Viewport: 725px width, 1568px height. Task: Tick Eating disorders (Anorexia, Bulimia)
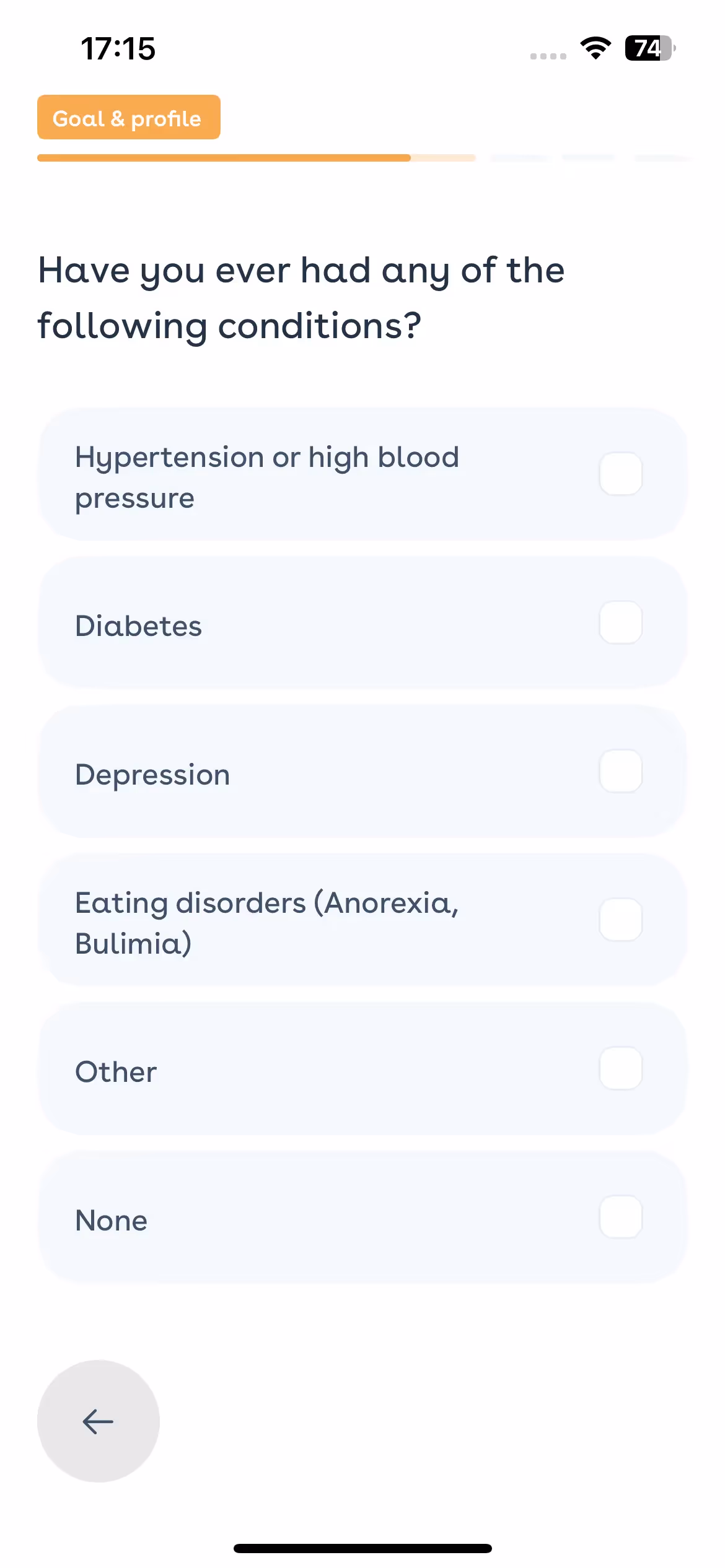[x=620, y=920]
